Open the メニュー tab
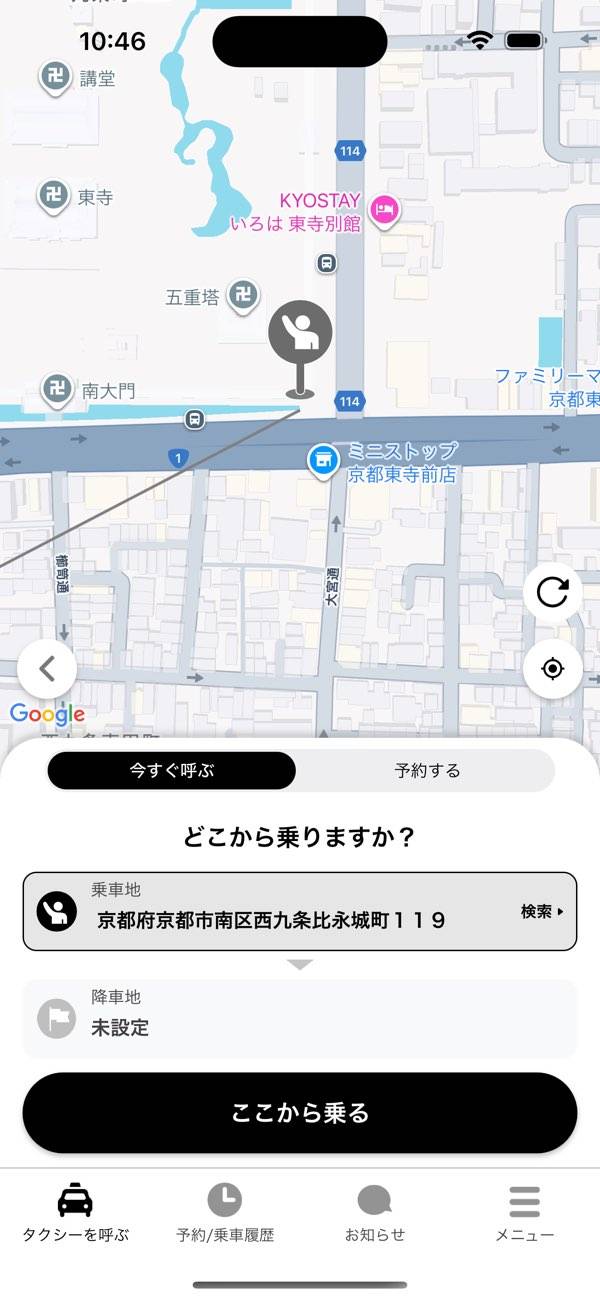 pyautogui.click(x=524, y=1212)
